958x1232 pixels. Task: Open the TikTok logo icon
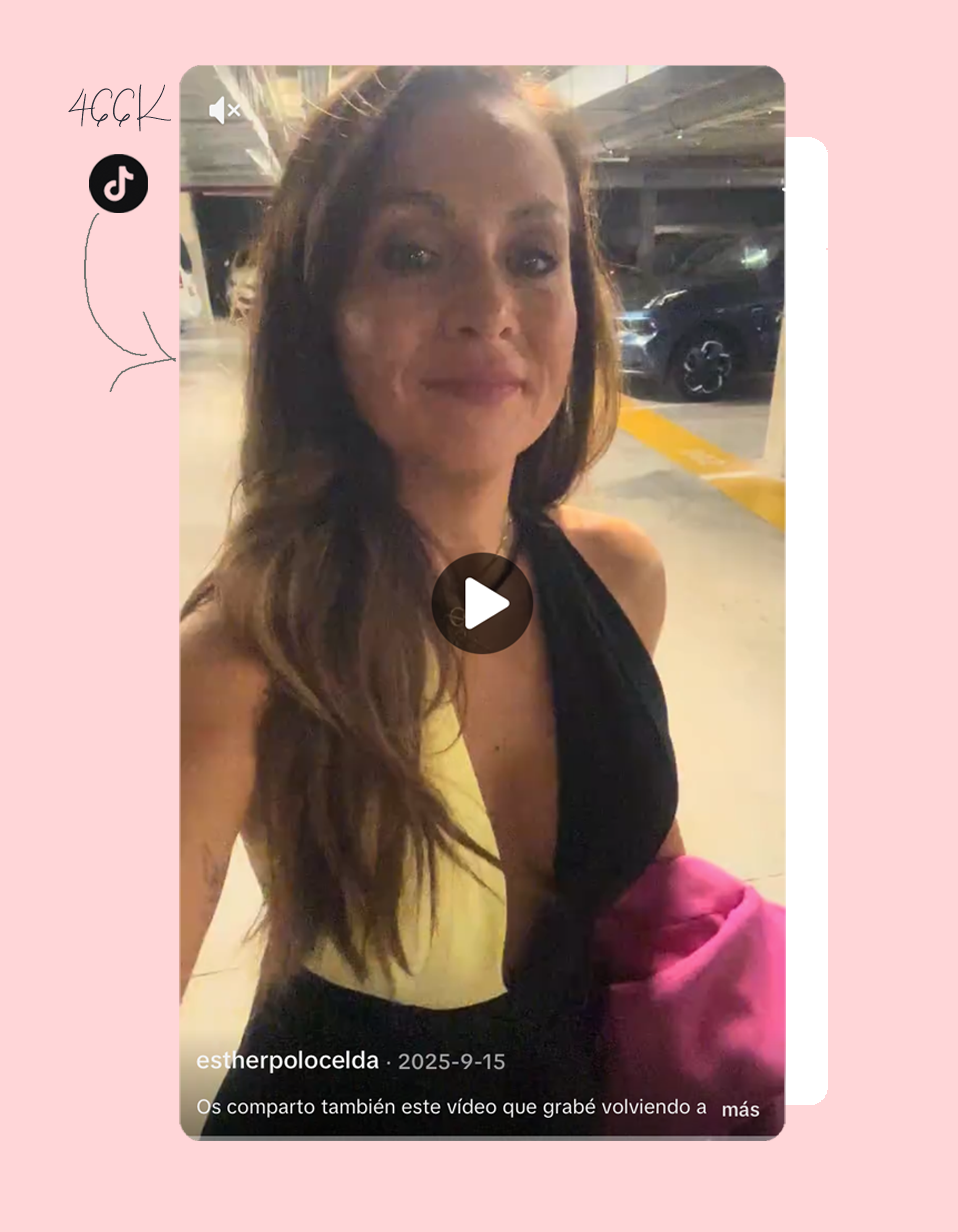click(x=118, y=184)
